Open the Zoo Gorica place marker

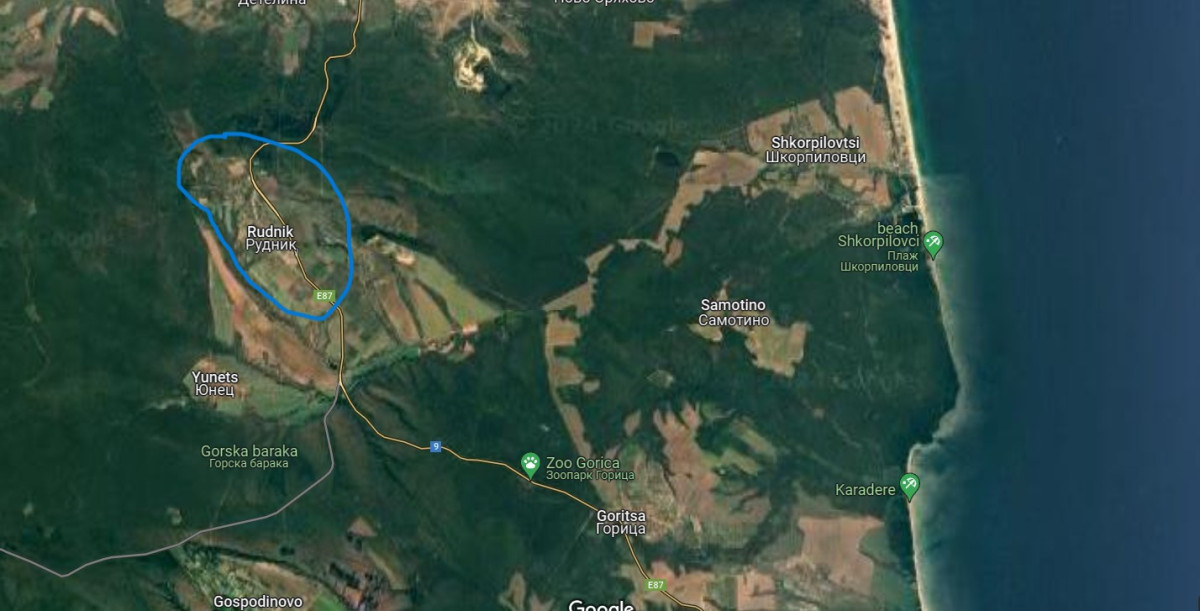(530, 463)
